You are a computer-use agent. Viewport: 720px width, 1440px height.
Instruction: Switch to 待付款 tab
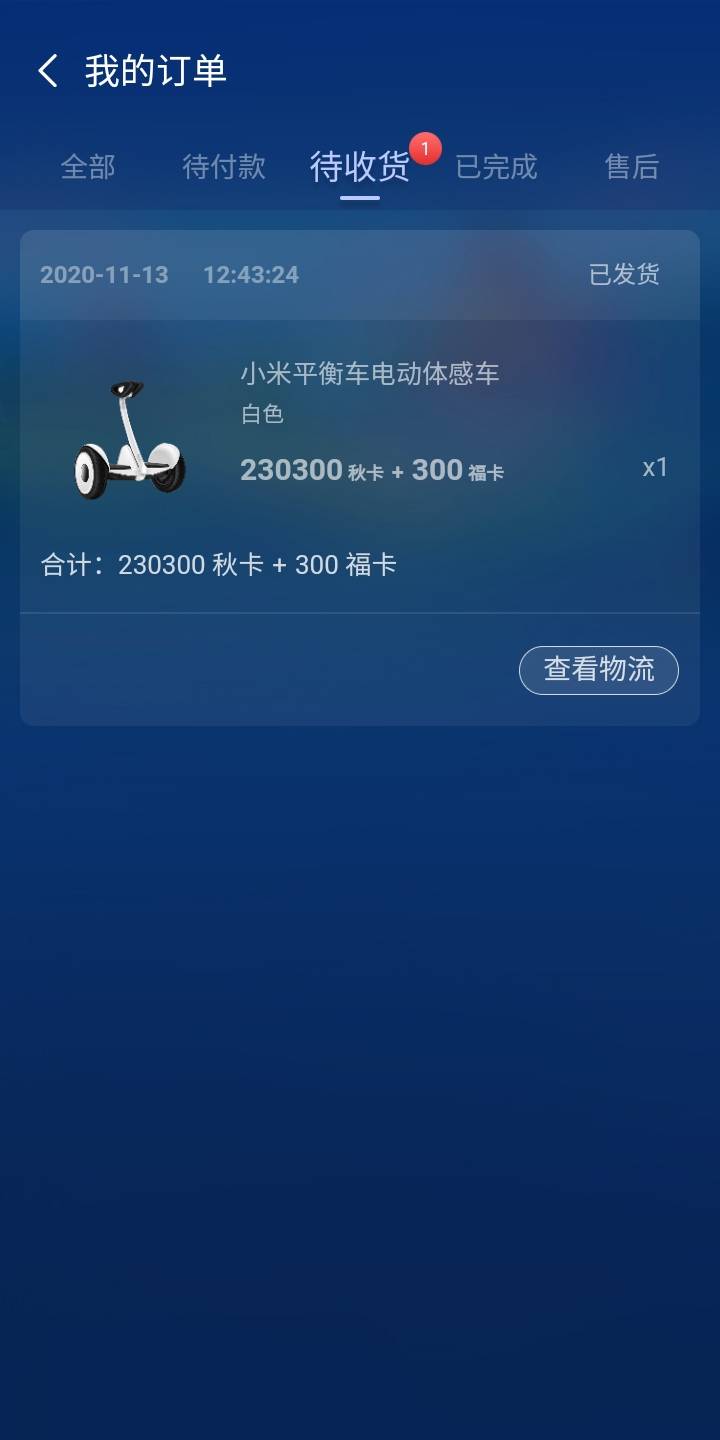(222, 166)
